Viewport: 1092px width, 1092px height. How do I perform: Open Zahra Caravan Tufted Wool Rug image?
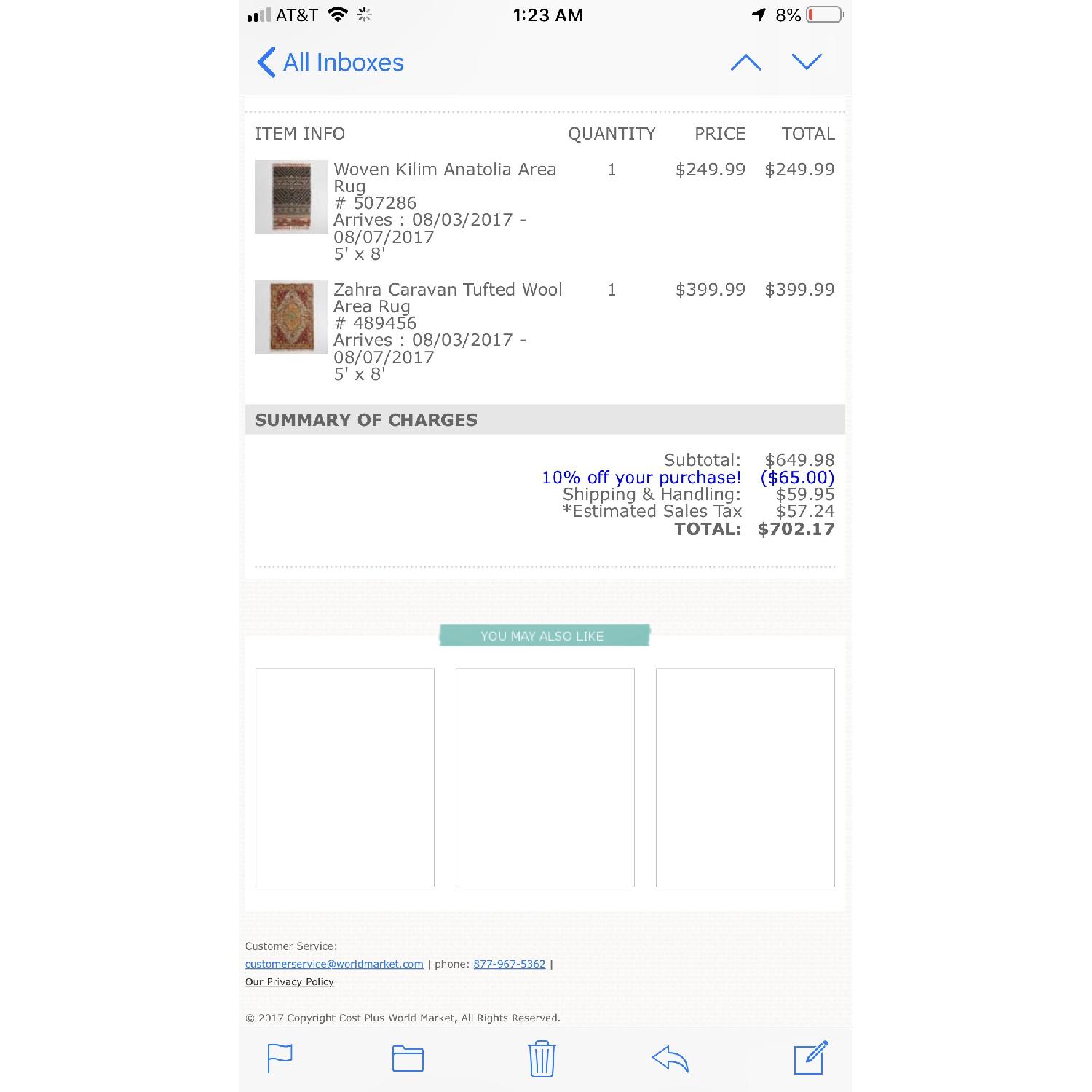[291, 317]
